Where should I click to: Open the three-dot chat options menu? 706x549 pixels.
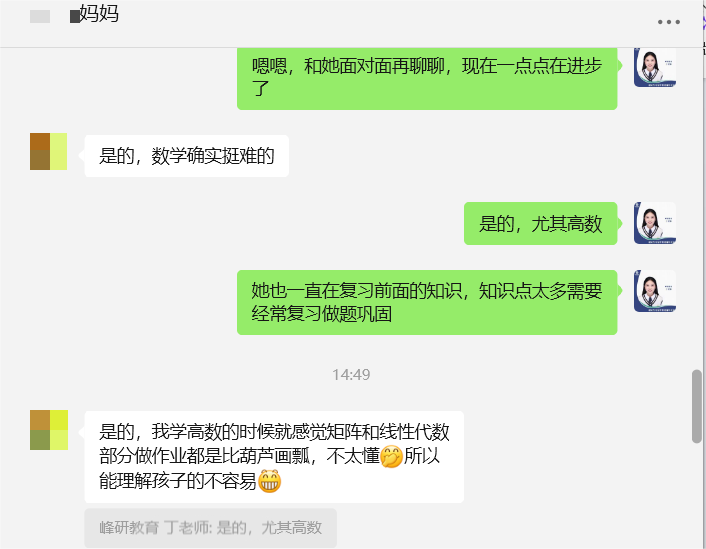(x=668, y=22)
